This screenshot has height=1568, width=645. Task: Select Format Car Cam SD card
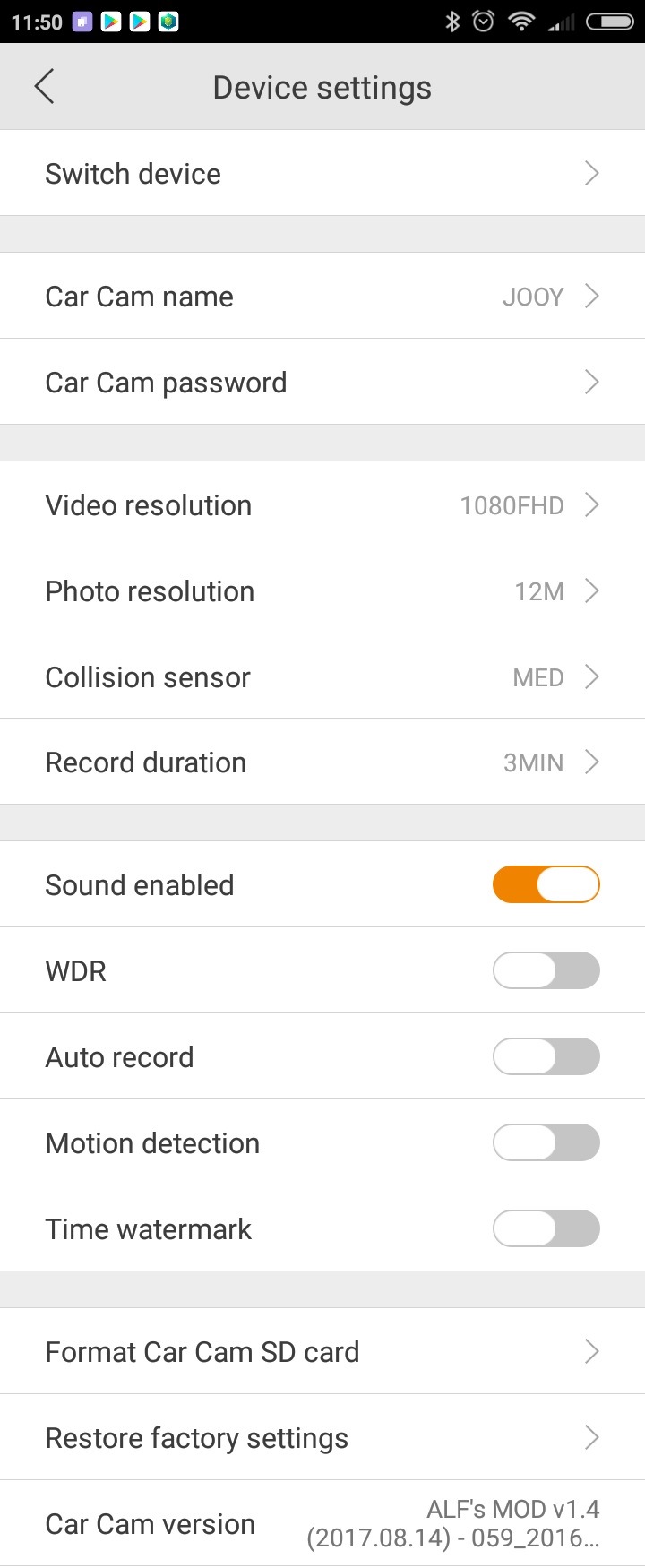pyautogui.click(x=322, y=1351)
